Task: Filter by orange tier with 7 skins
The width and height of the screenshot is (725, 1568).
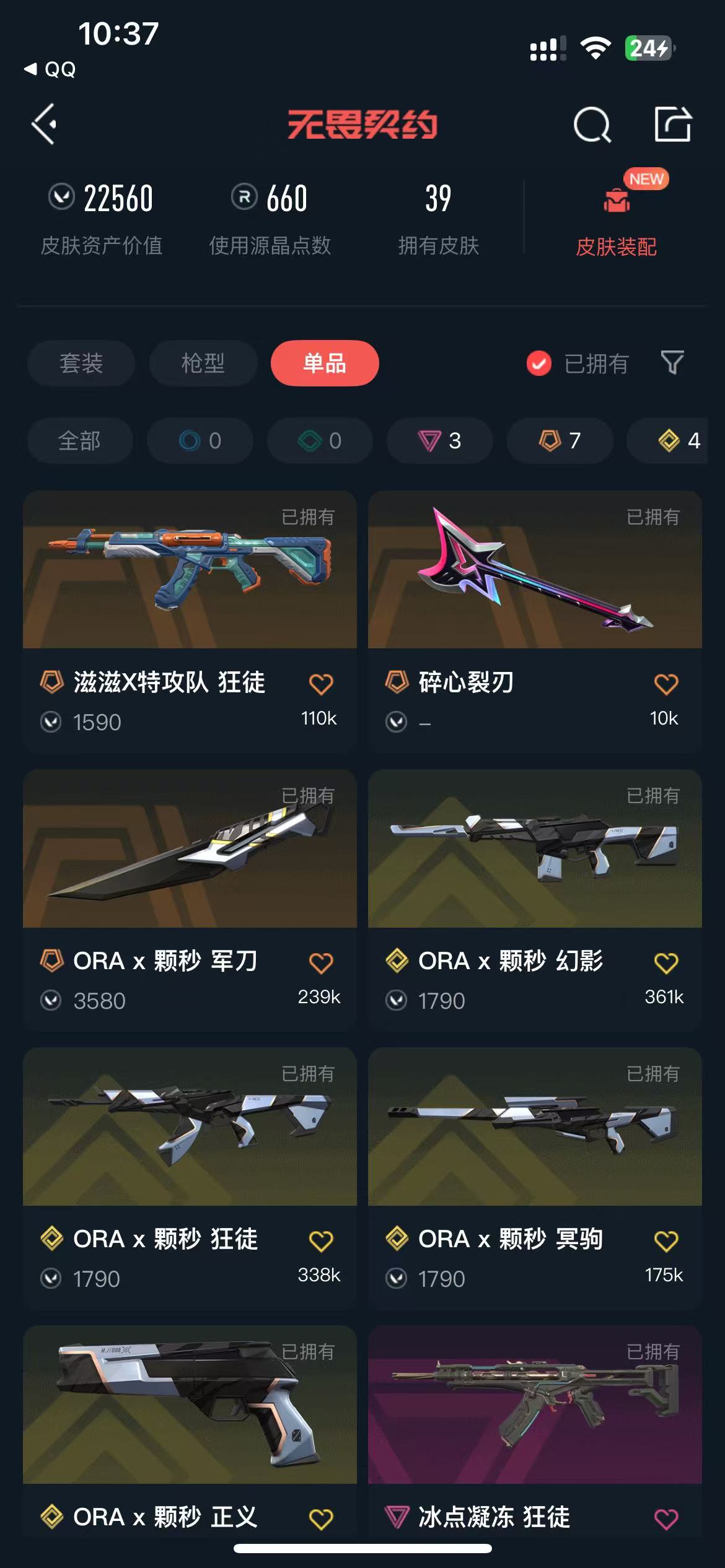Action: 560,441
